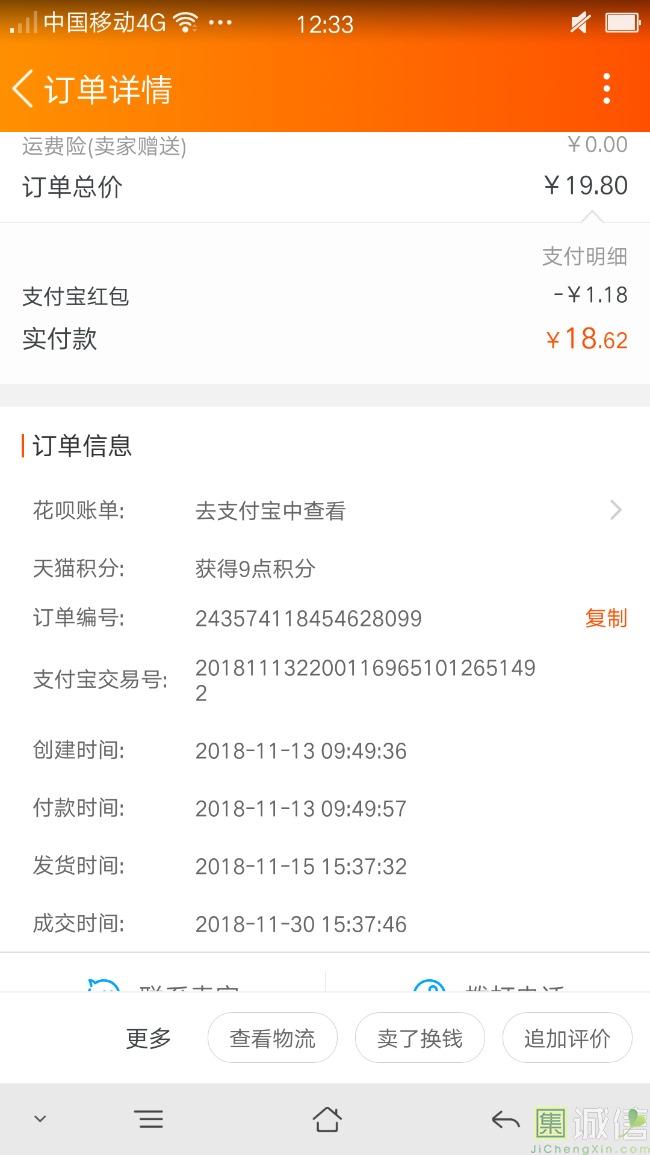
Task: Copy the order number with 复制
Action: pyautogui.click(x=606, y=618)
